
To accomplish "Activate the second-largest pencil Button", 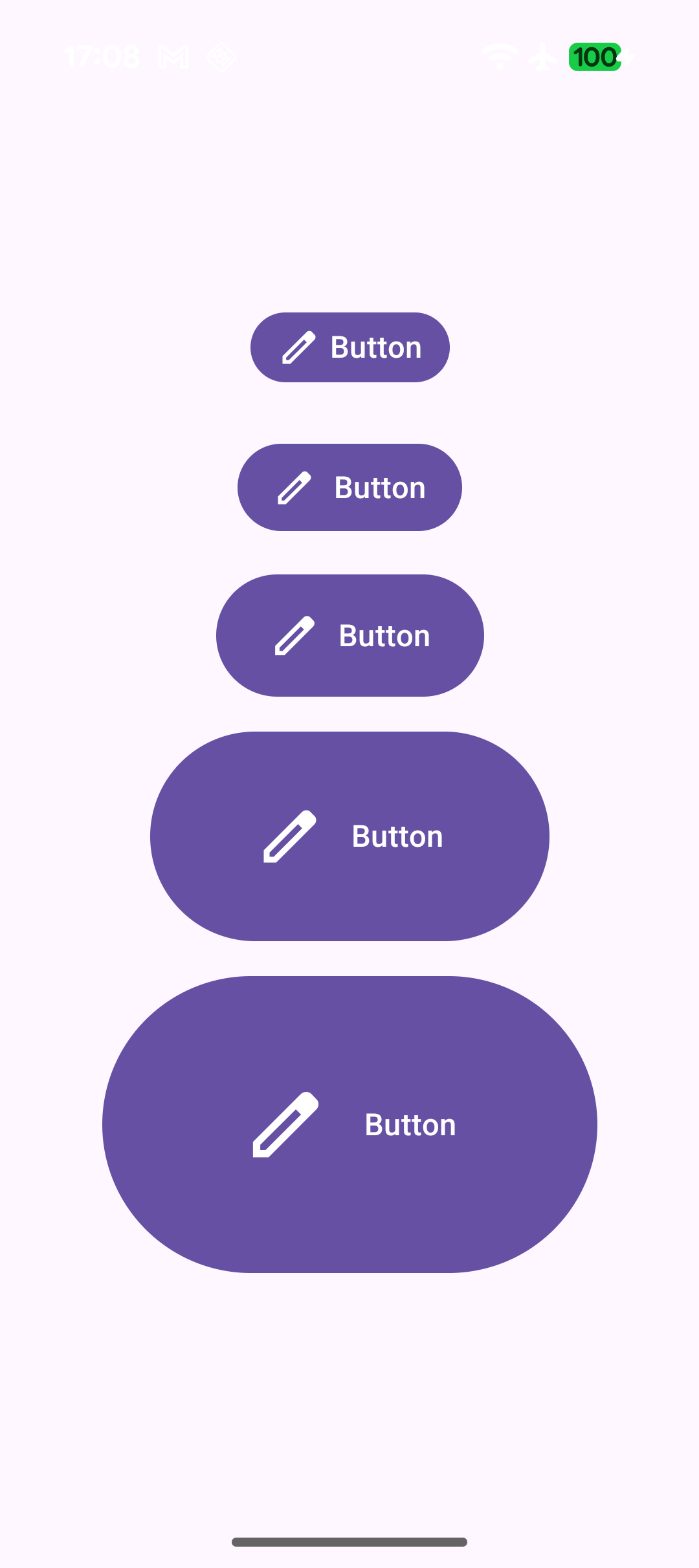I will click(349, 836).
